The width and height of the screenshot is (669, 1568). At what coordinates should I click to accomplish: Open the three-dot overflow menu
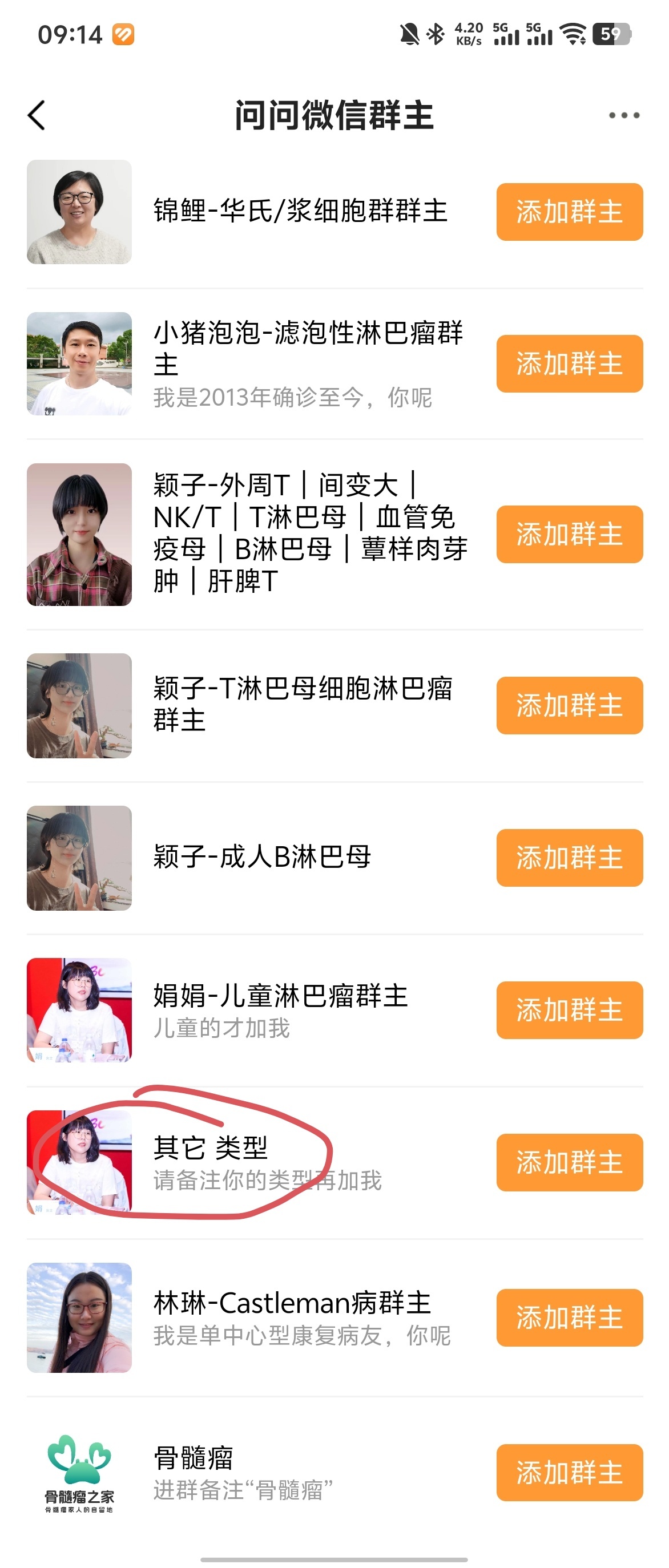pos(624,115)
